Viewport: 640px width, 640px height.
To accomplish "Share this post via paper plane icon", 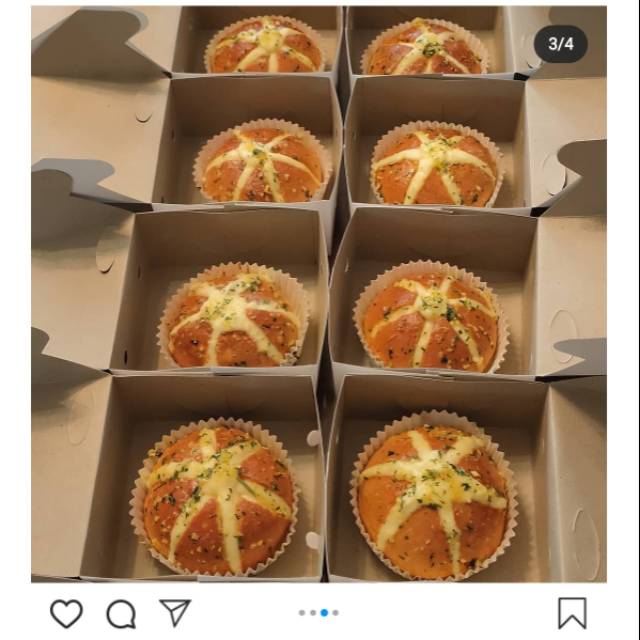I will (x=175, y=612).
